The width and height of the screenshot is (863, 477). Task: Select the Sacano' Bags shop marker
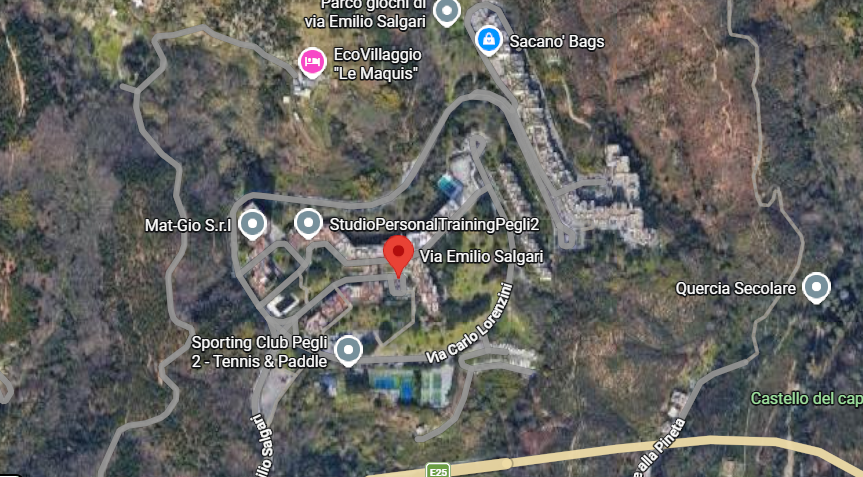(488, 40)
